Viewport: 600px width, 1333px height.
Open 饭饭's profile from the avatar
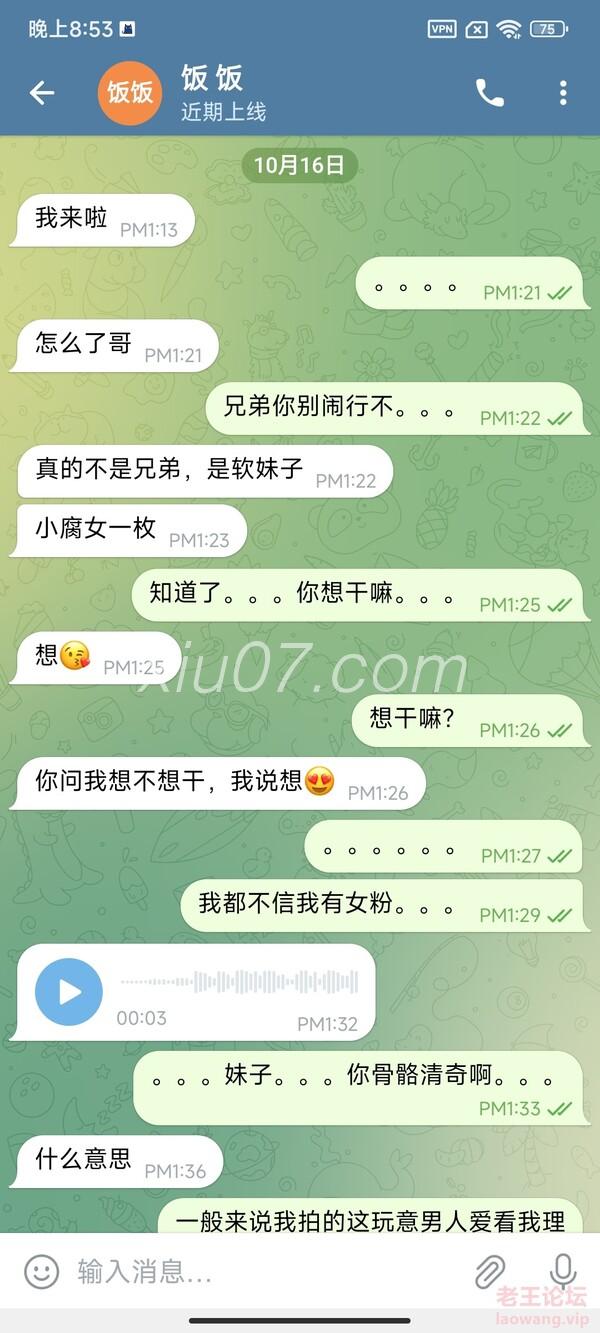tap(130, 93)
